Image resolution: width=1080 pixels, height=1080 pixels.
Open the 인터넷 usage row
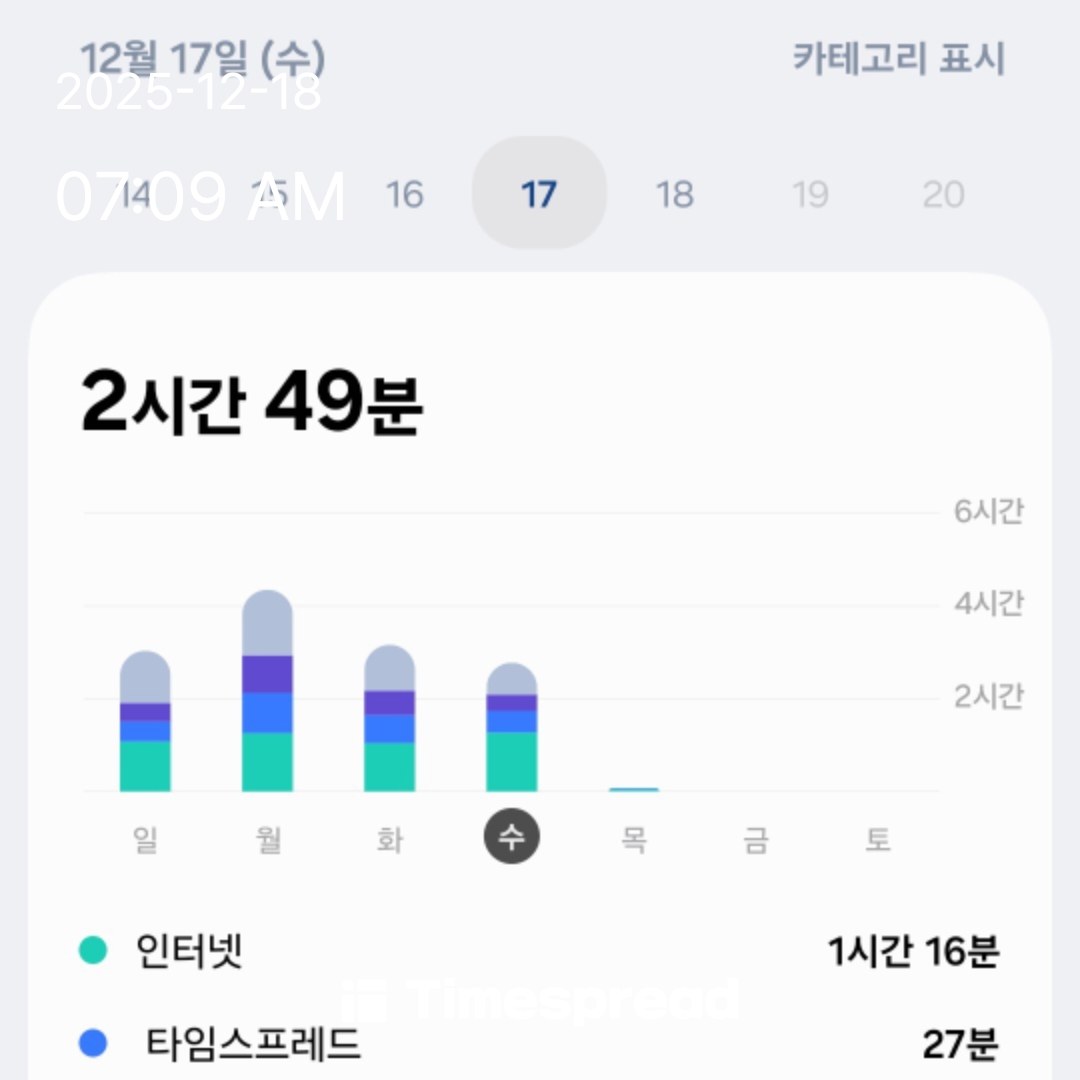click(538, 951)
